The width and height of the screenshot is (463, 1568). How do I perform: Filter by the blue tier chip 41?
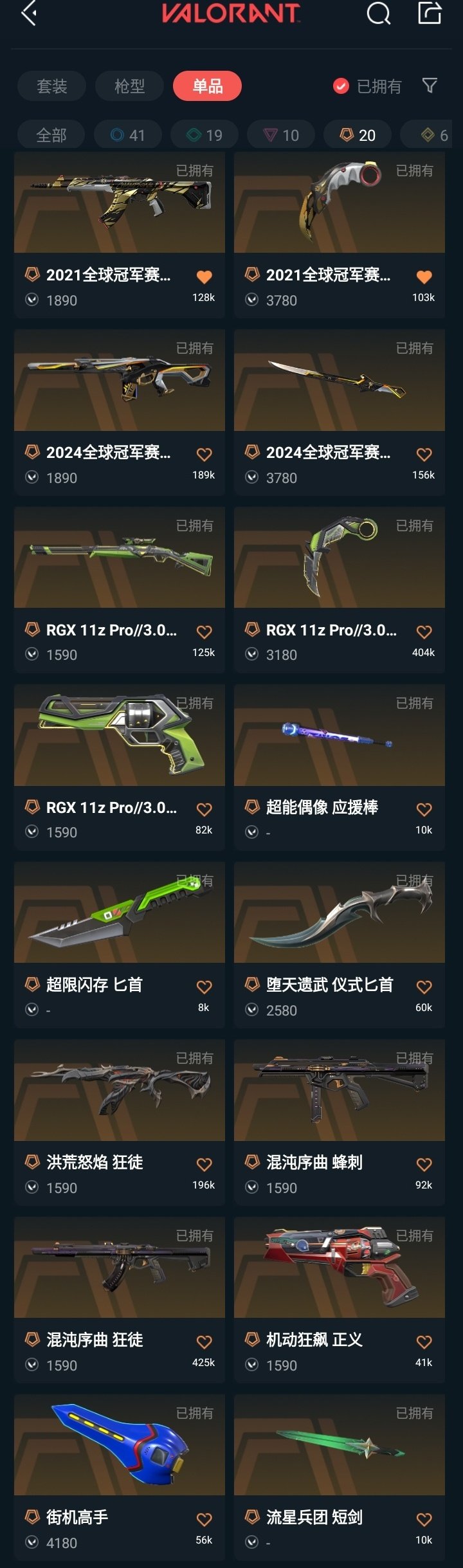coord(127,135)
